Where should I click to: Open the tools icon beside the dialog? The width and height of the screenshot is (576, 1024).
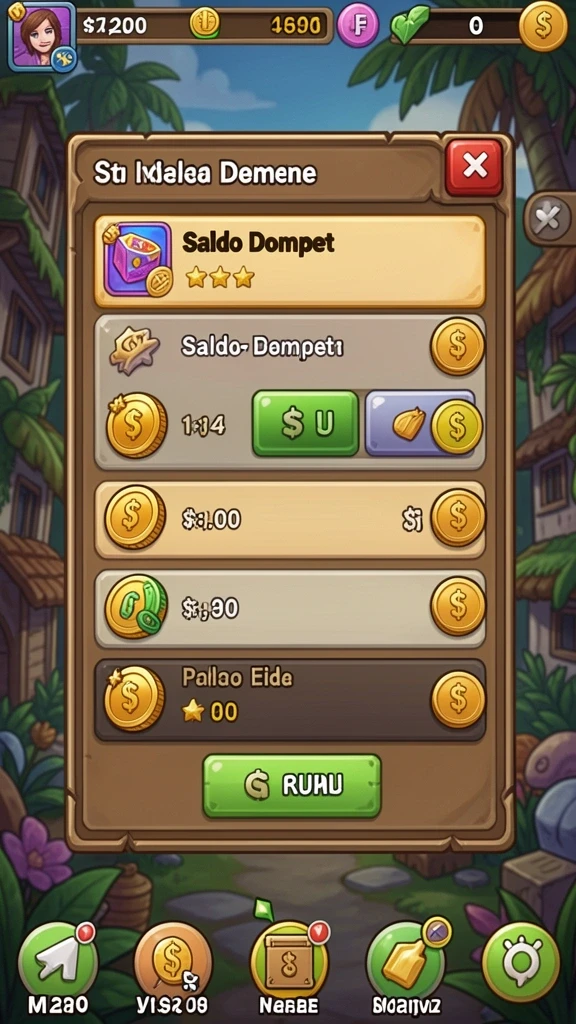(x=550, y=219)
